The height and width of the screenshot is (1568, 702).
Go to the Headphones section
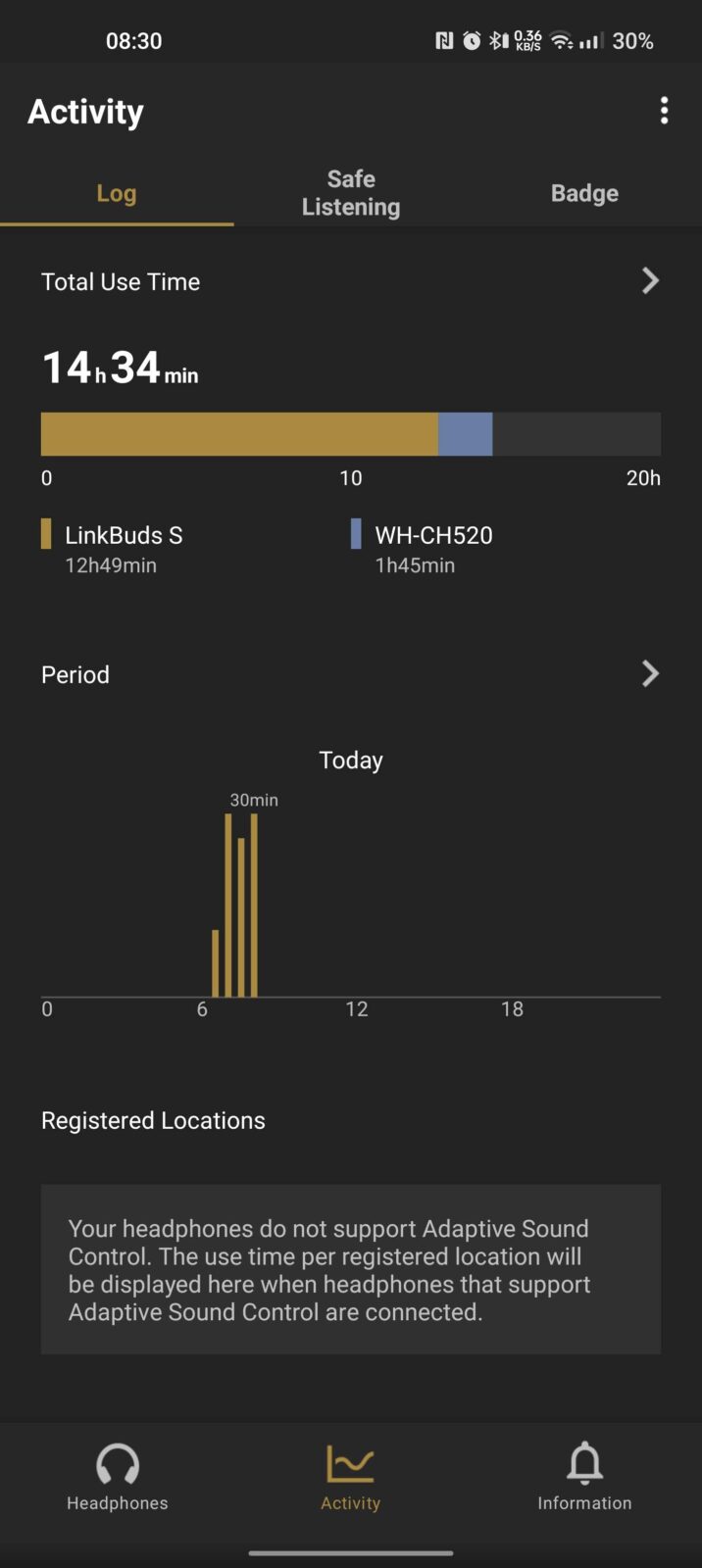[x=118, y=1477]
